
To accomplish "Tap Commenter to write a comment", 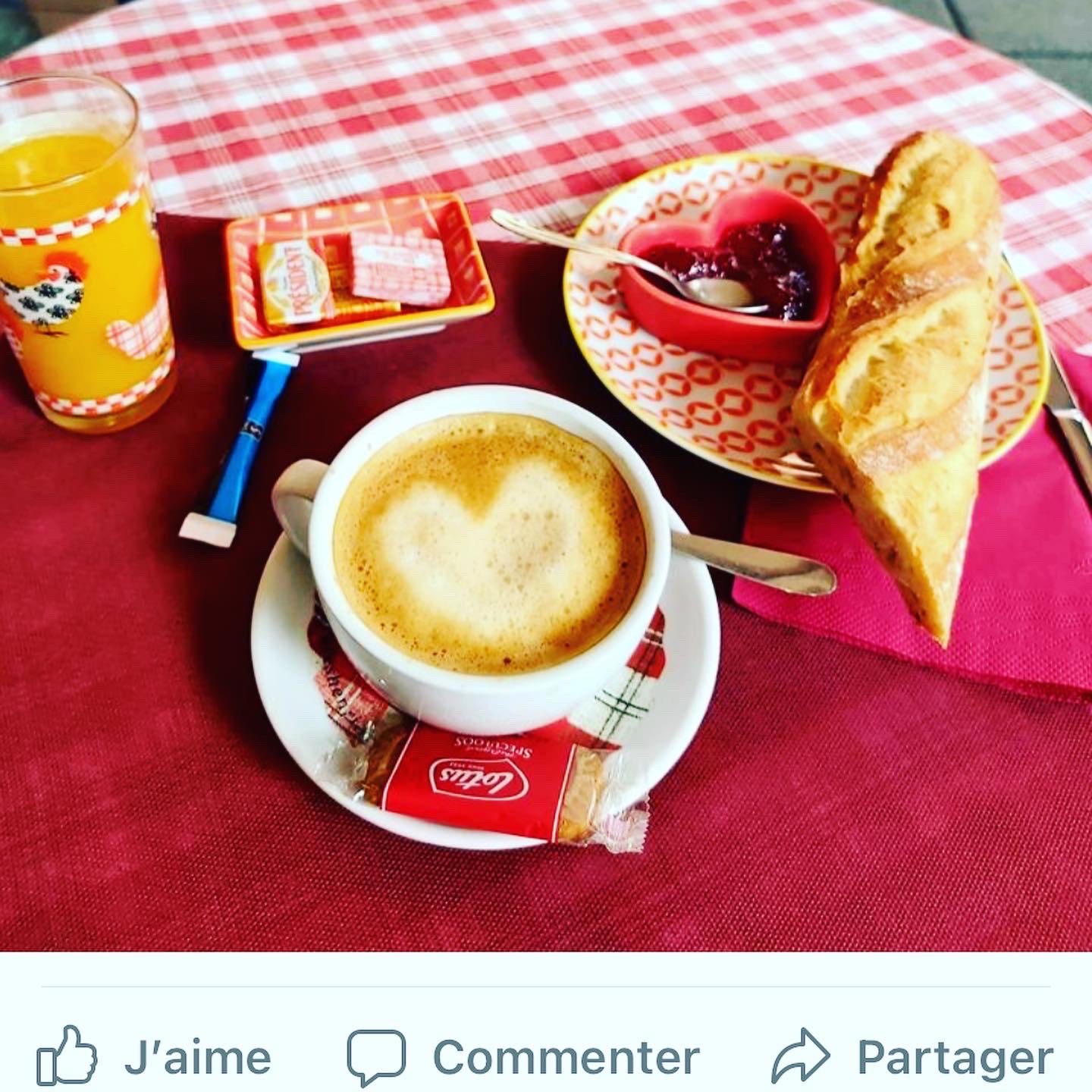I will coord(523,1056).
